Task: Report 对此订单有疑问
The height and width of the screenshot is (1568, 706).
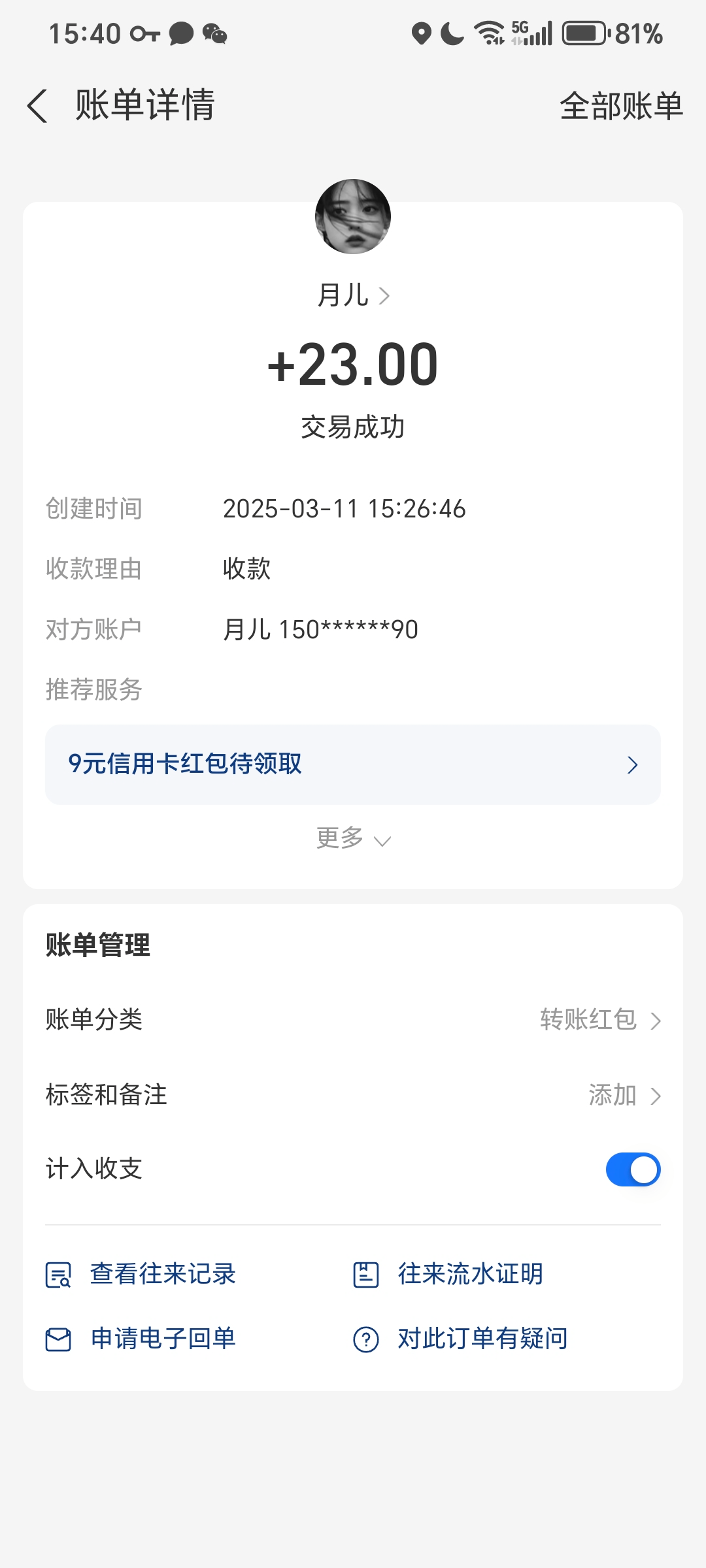Action: tap(461, 1339)
